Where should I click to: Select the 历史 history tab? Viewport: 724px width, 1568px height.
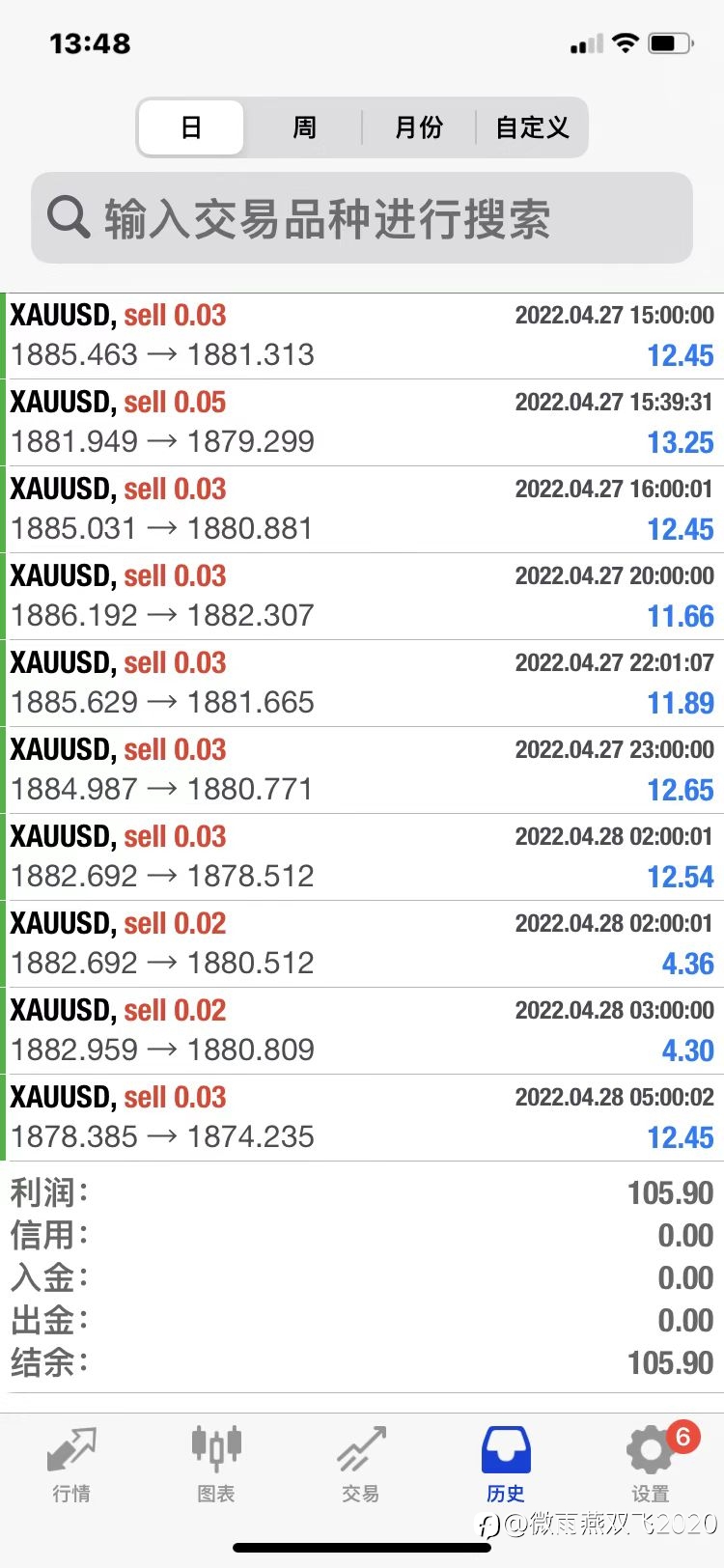pyautogui.click(x=506, y=1464)
